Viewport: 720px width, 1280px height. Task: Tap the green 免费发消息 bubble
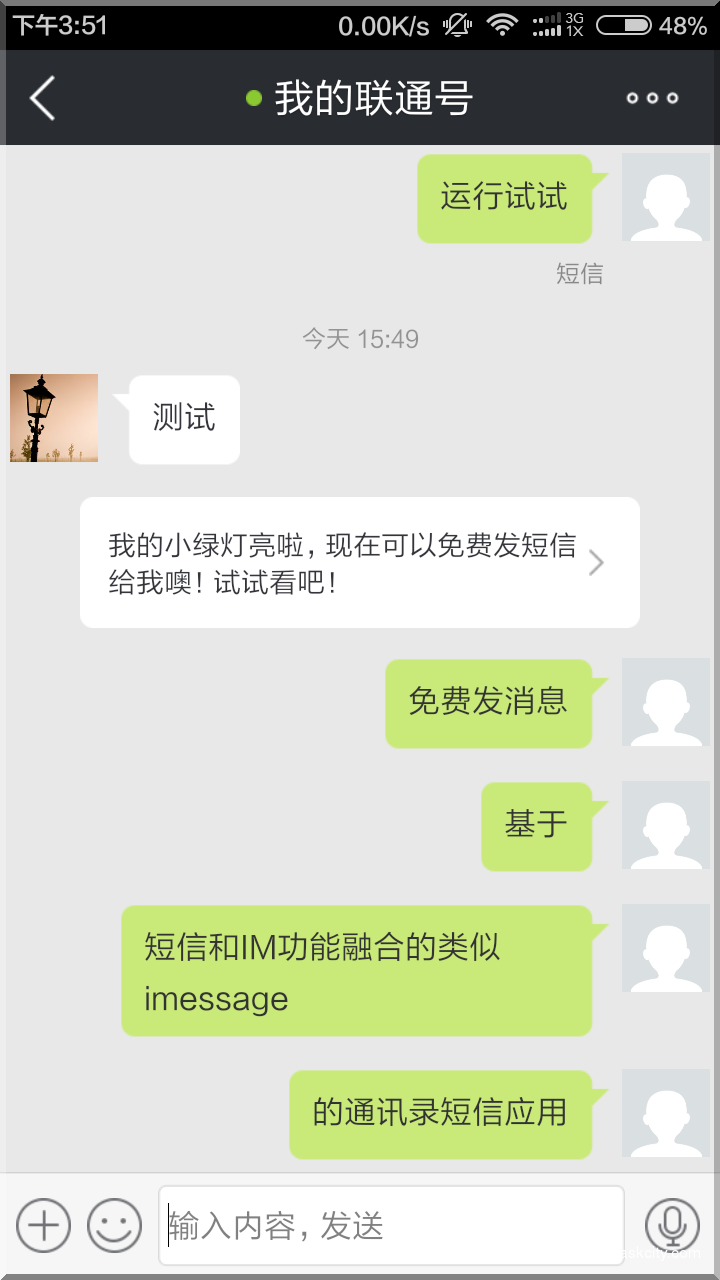tap(489, 703)
